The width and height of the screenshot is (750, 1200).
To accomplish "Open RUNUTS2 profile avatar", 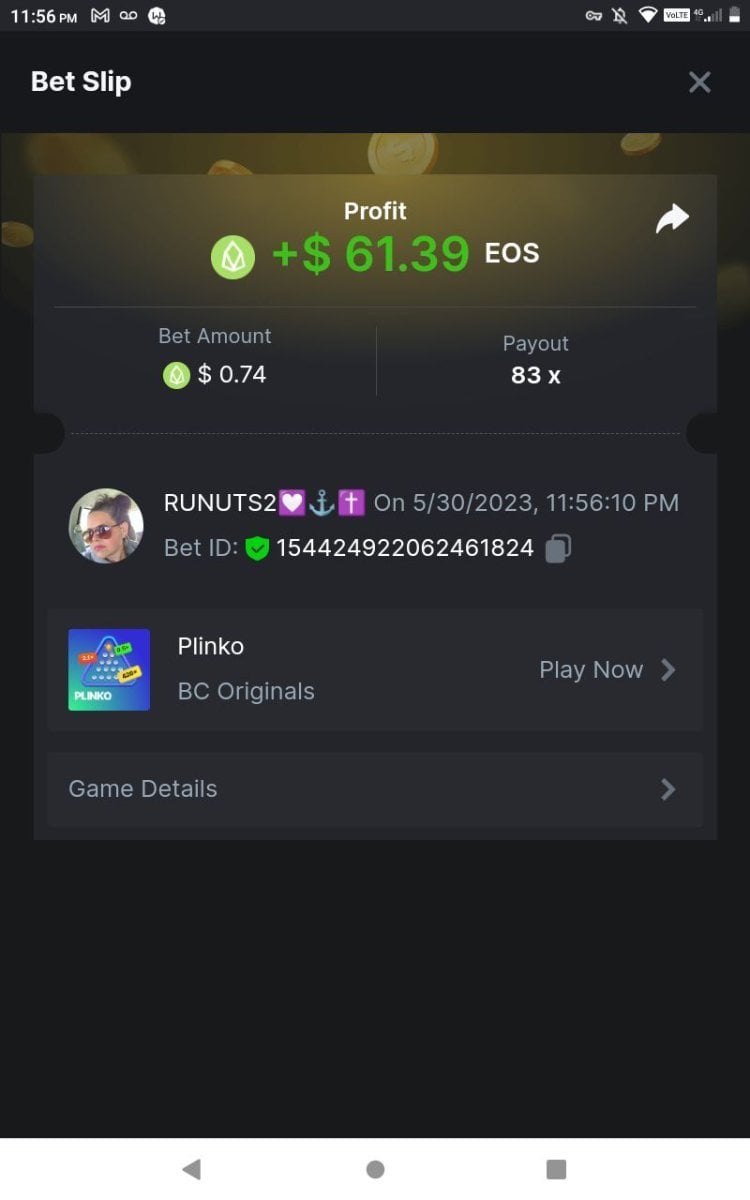I will coord(106,526).
